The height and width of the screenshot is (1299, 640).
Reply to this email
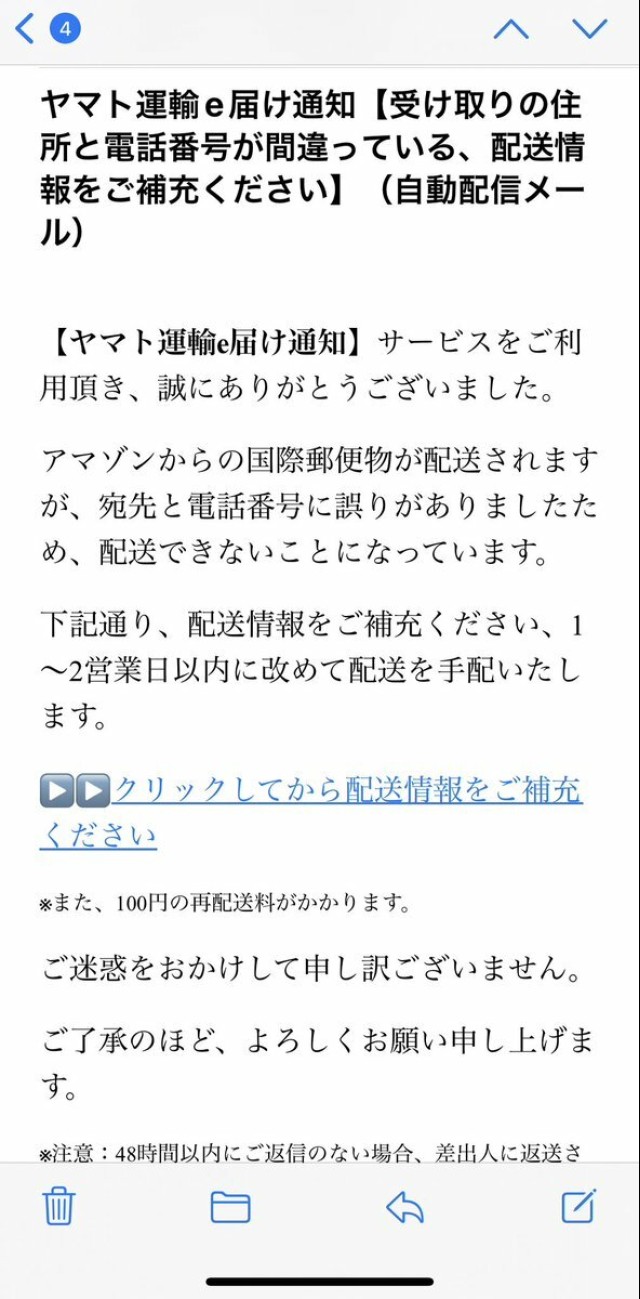coord(404,1207)
